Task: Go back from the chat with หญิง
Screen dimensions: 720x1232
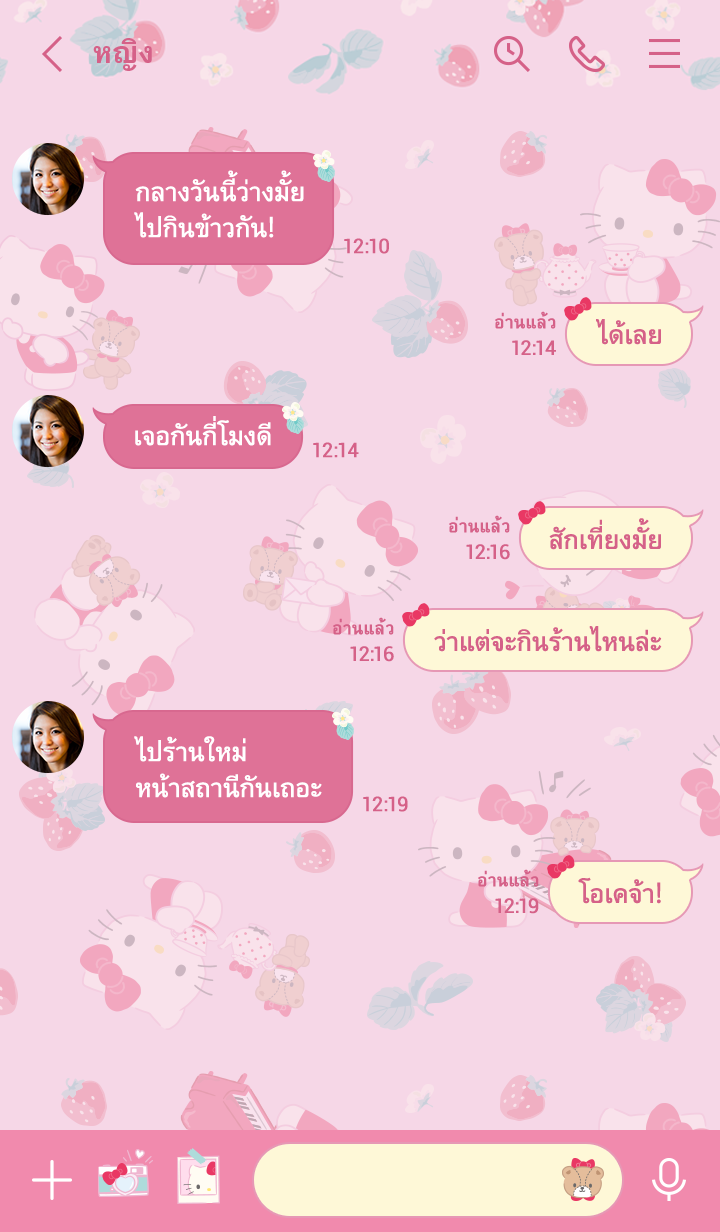Action: pos(52,54)
